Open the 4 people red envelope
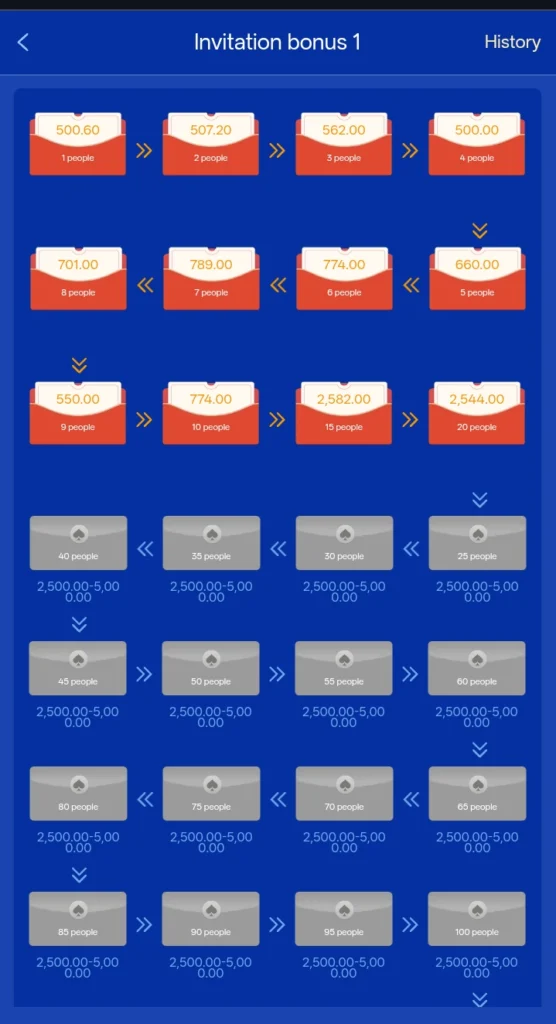The image size is (556, 1024). point(477,144)
